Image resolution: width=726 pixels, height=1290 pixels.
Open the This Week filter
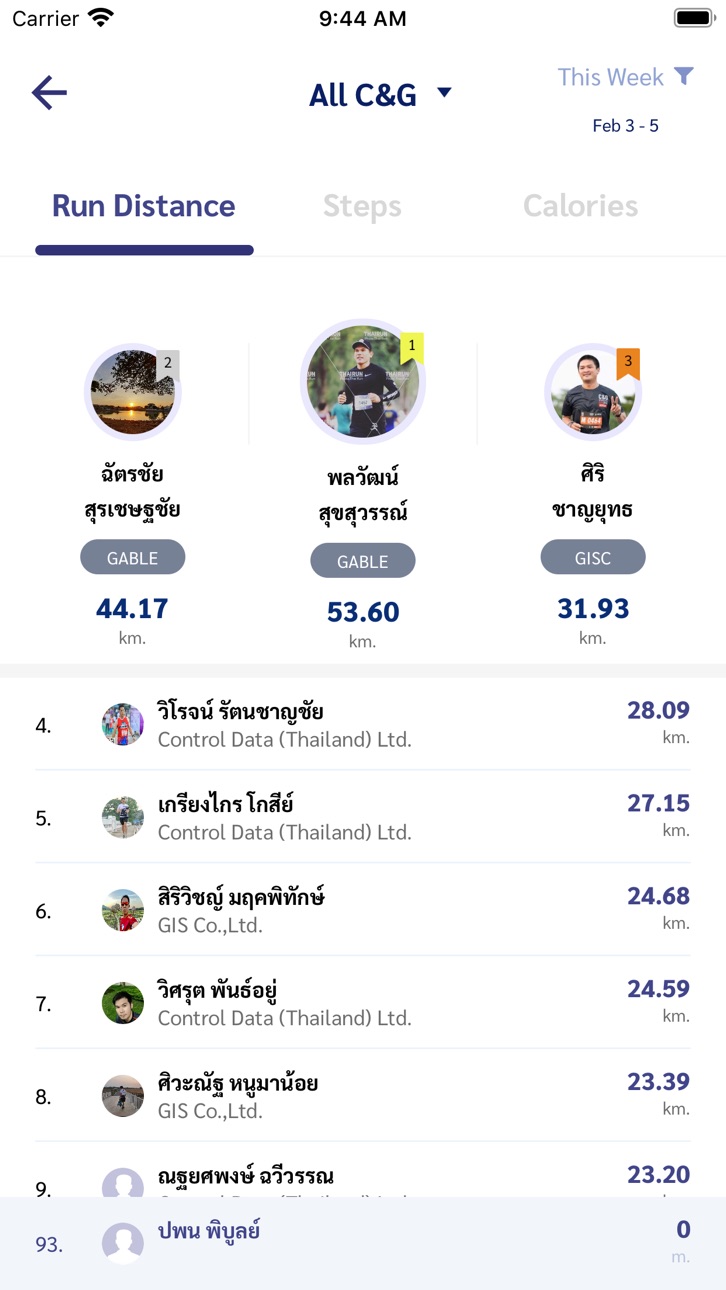click(x=626, y=77)
